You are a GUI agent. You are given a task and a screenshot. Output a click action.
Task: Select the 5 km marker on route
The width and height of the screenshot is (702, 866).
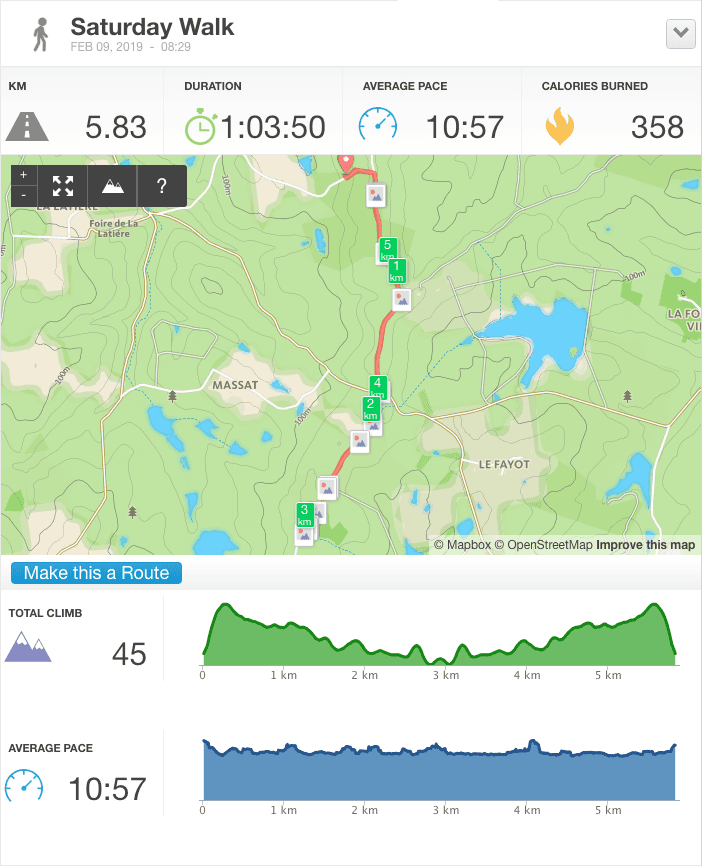pyautogui.click(x=389, y=248)
